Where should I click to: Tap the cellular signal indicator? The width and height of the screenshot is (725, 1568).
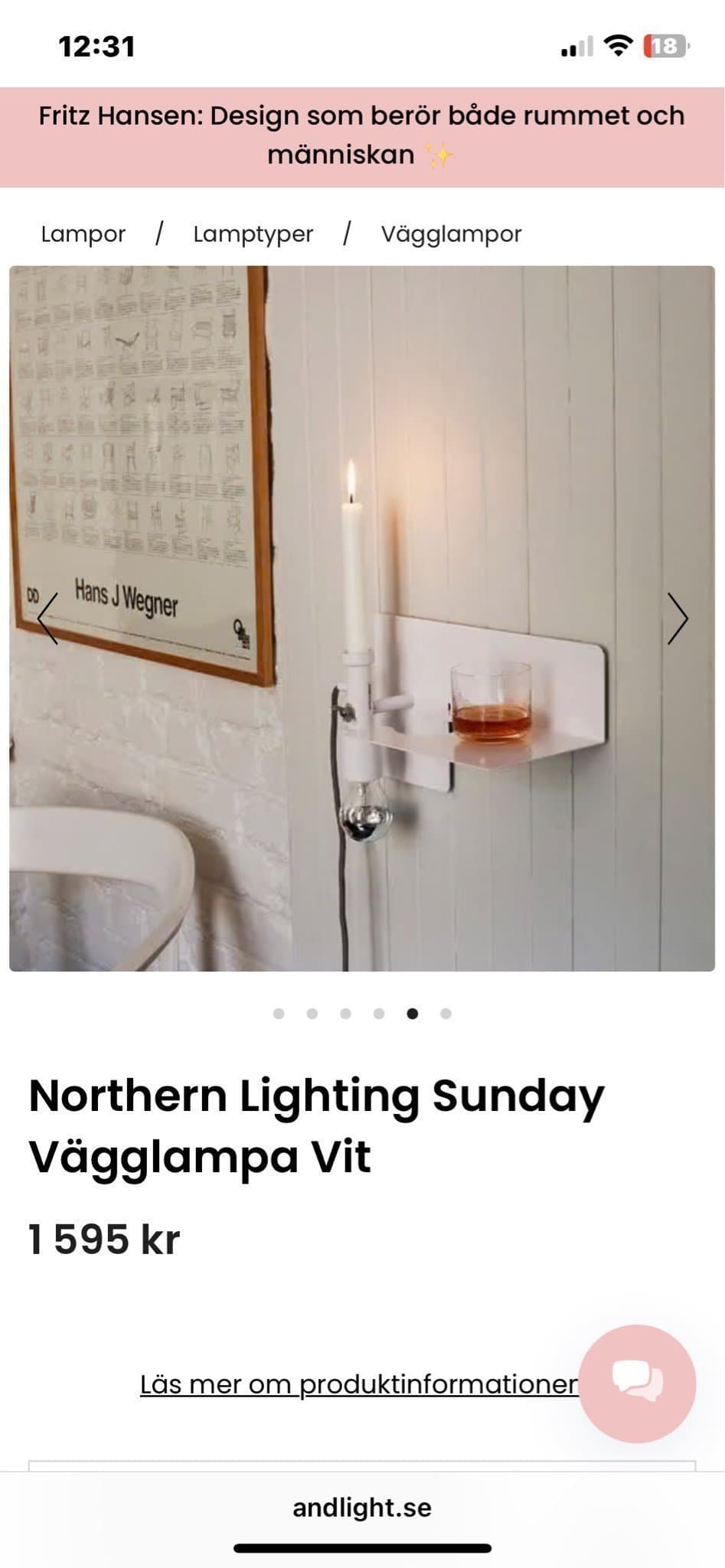(576, 46)
